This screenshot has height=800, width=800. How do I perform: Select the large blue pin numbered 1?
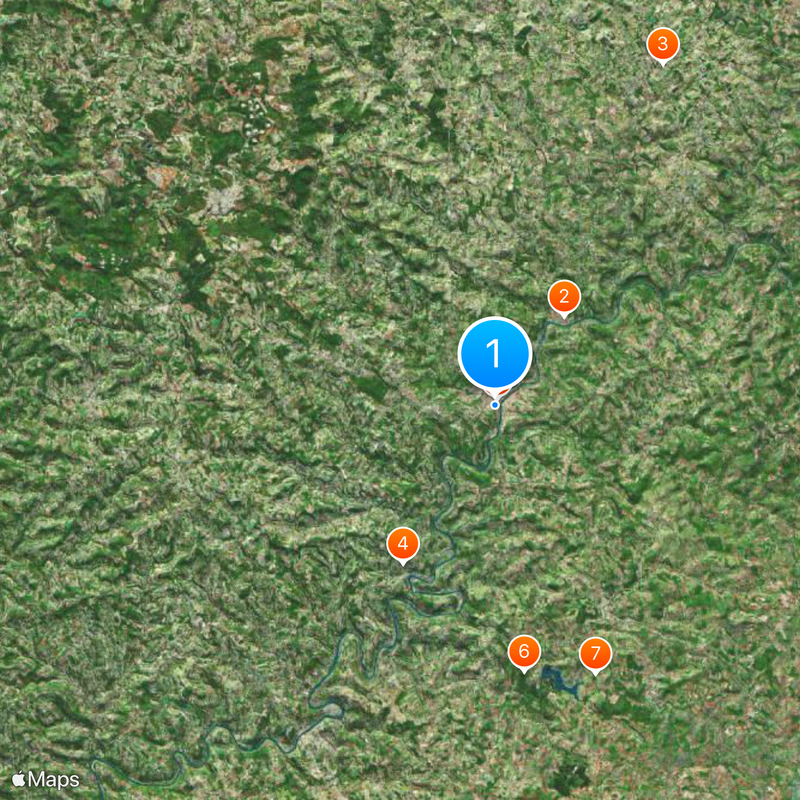tap(494, 353)
